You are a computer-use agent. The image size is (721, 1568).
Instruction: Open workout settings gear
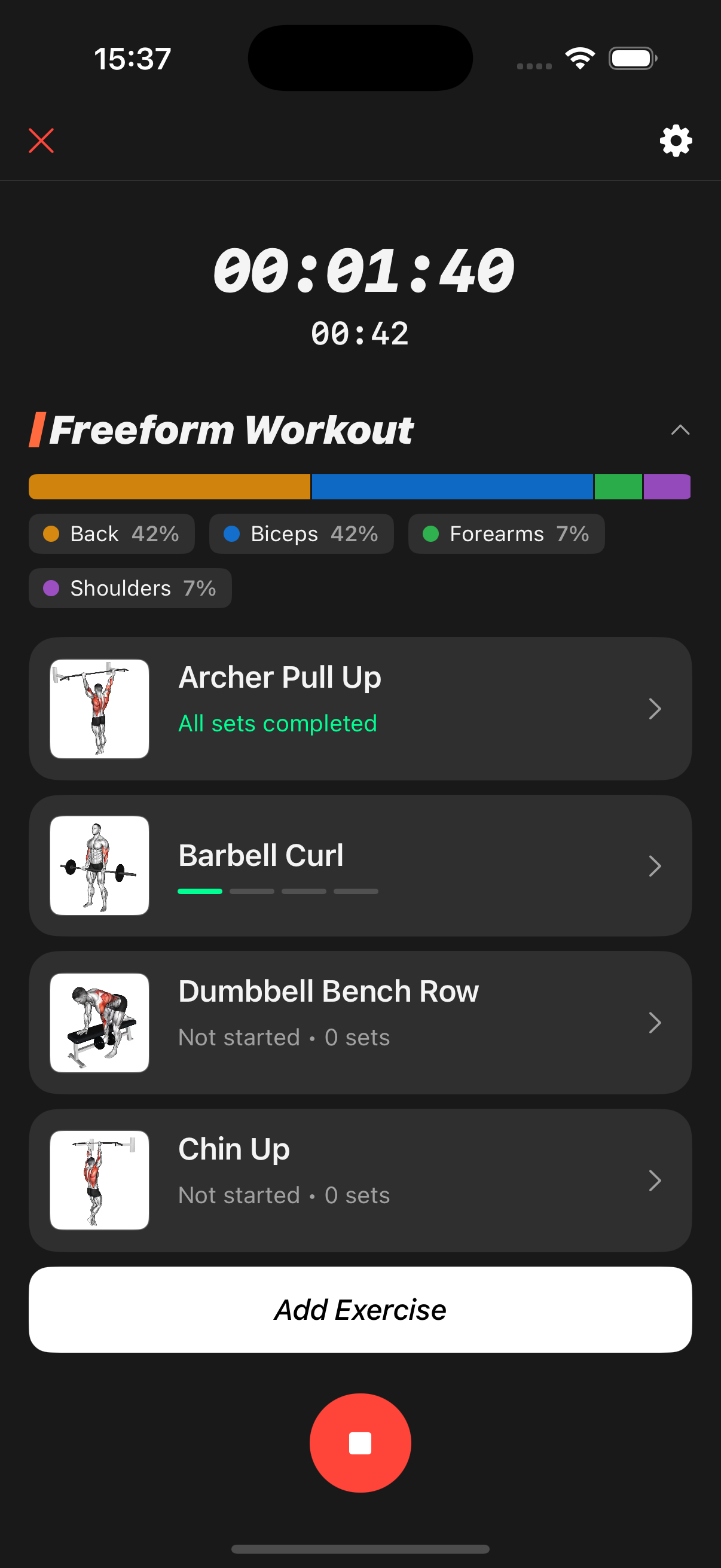(x=676, y=141)
